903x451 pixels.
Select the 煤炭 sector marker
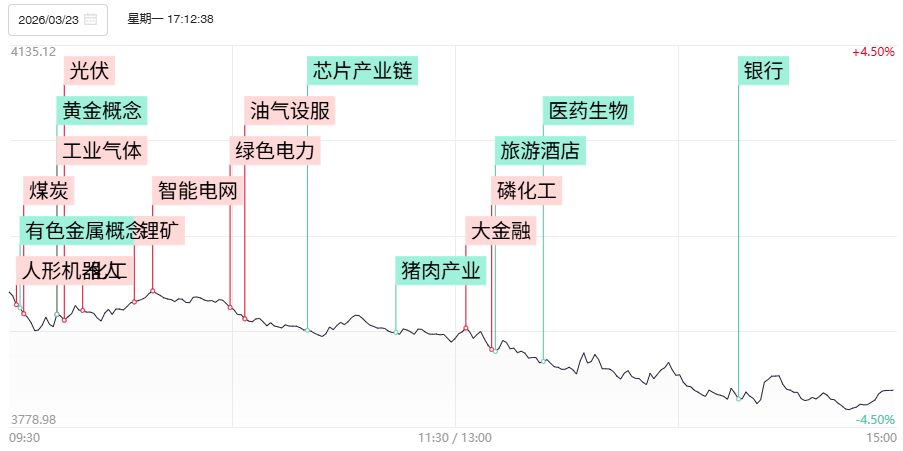tap(49, 190)
